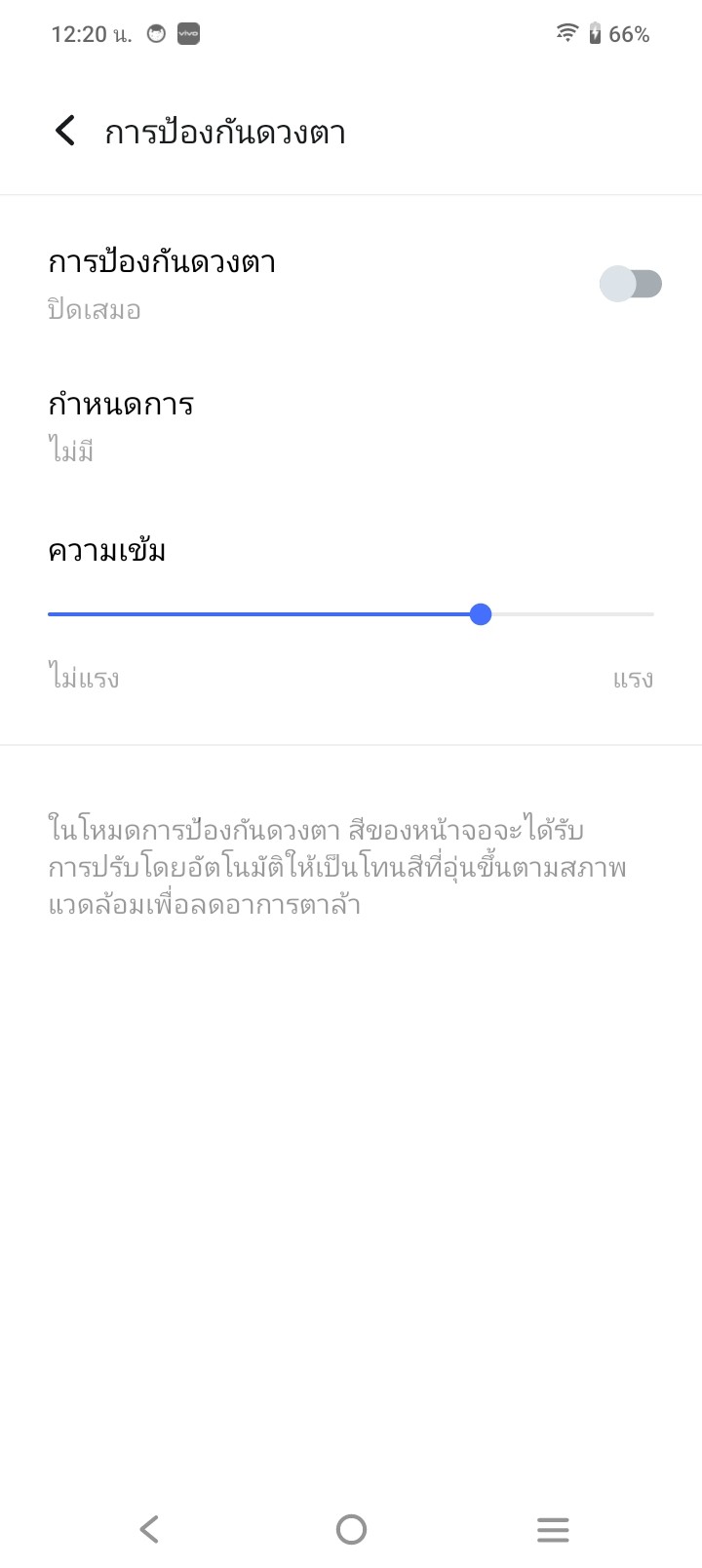This screenshot has height=1568, width=702.
Task: Set ความเข้ม slider to the ไม่แรง end
Action: coord(51,614)
